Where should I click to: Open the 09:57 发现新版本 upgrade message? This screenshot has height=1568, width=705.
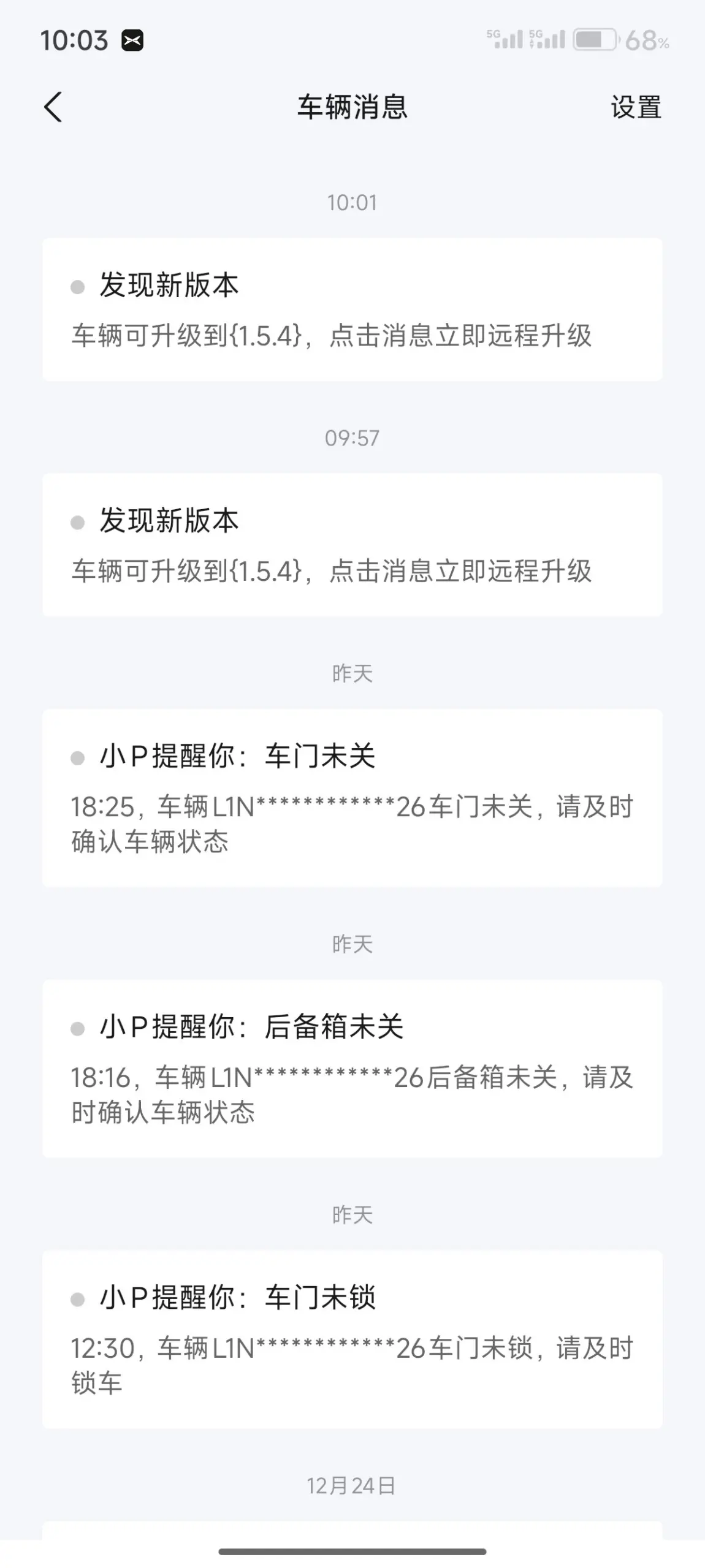click(352, 545)
